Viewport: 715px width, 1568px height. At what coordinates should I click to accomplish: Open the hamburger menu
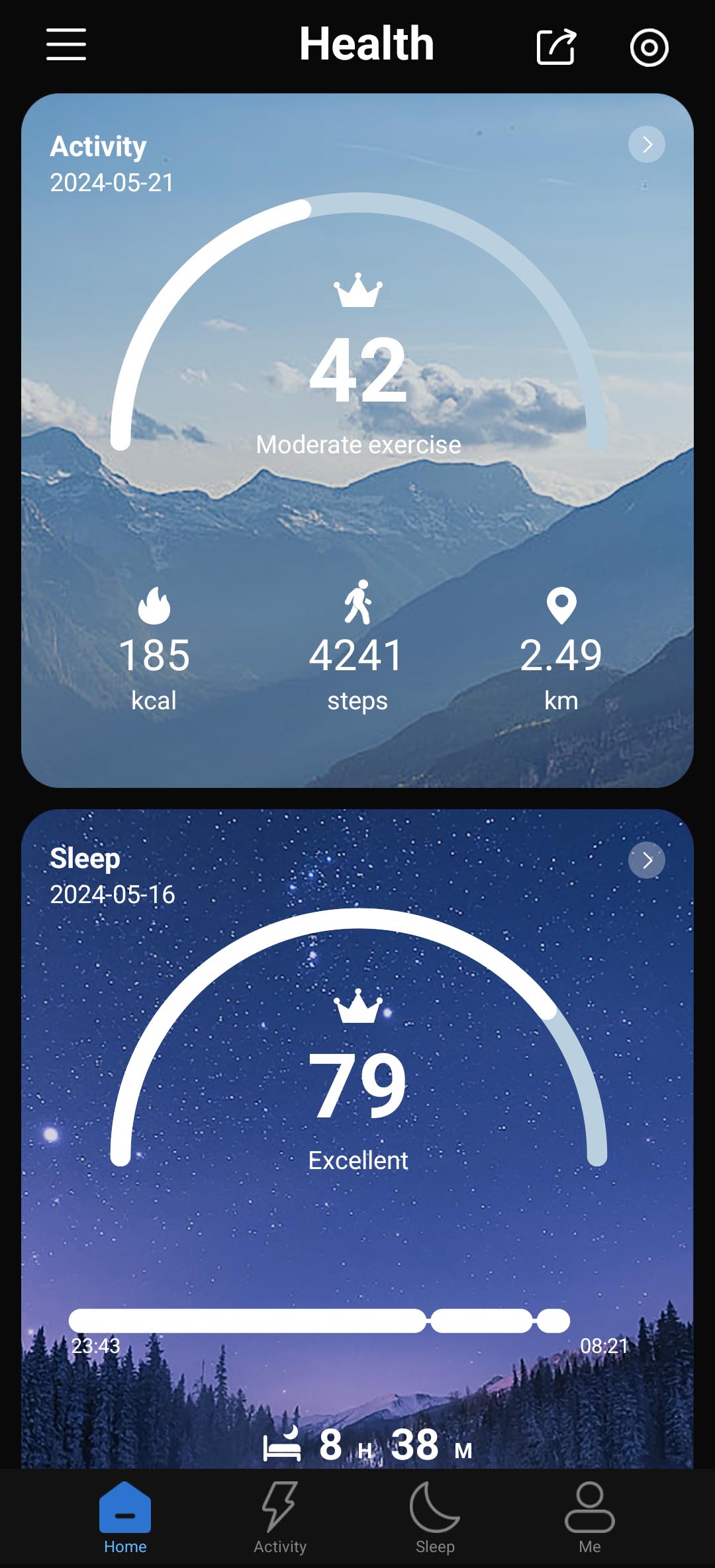coord(66,44)
